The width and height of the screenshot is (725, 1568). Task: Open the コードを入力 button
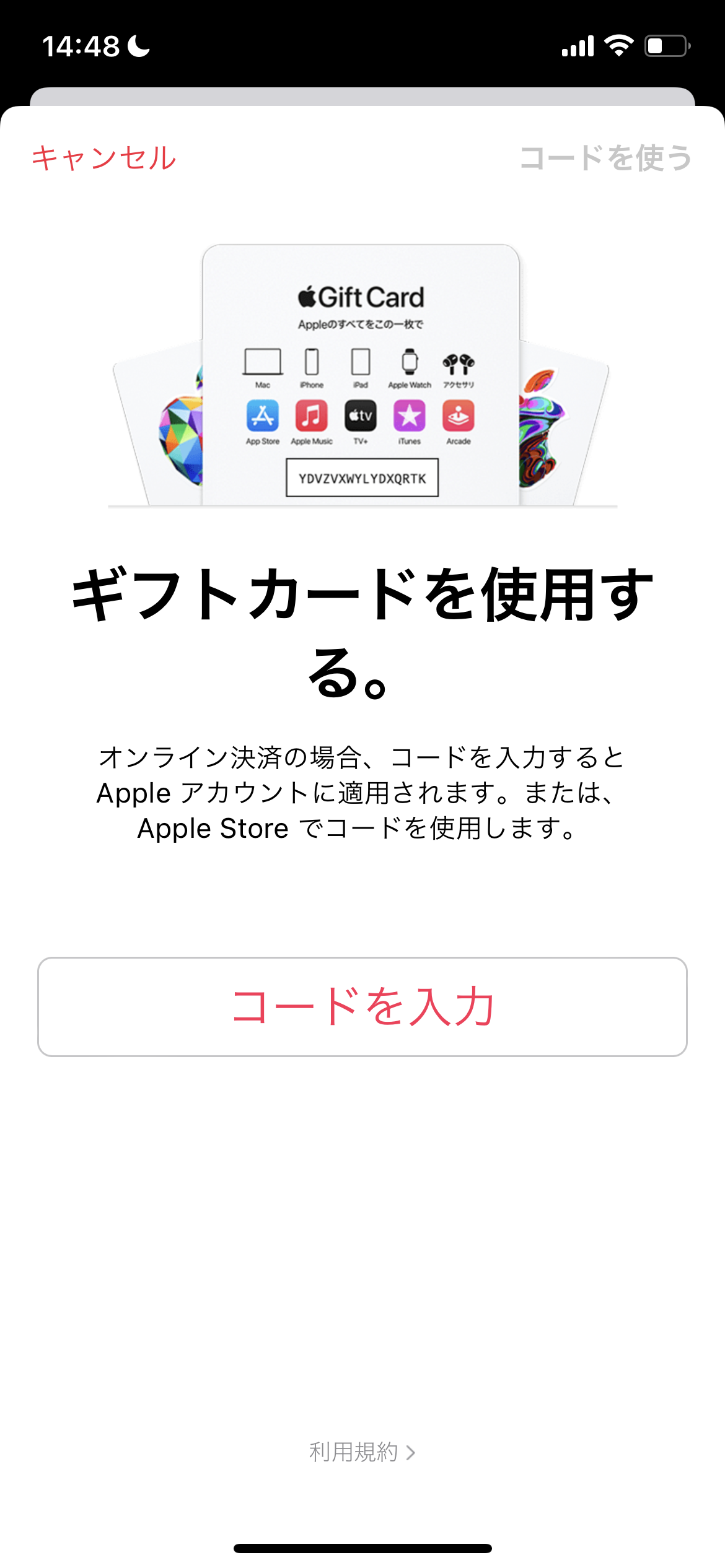362,1006
